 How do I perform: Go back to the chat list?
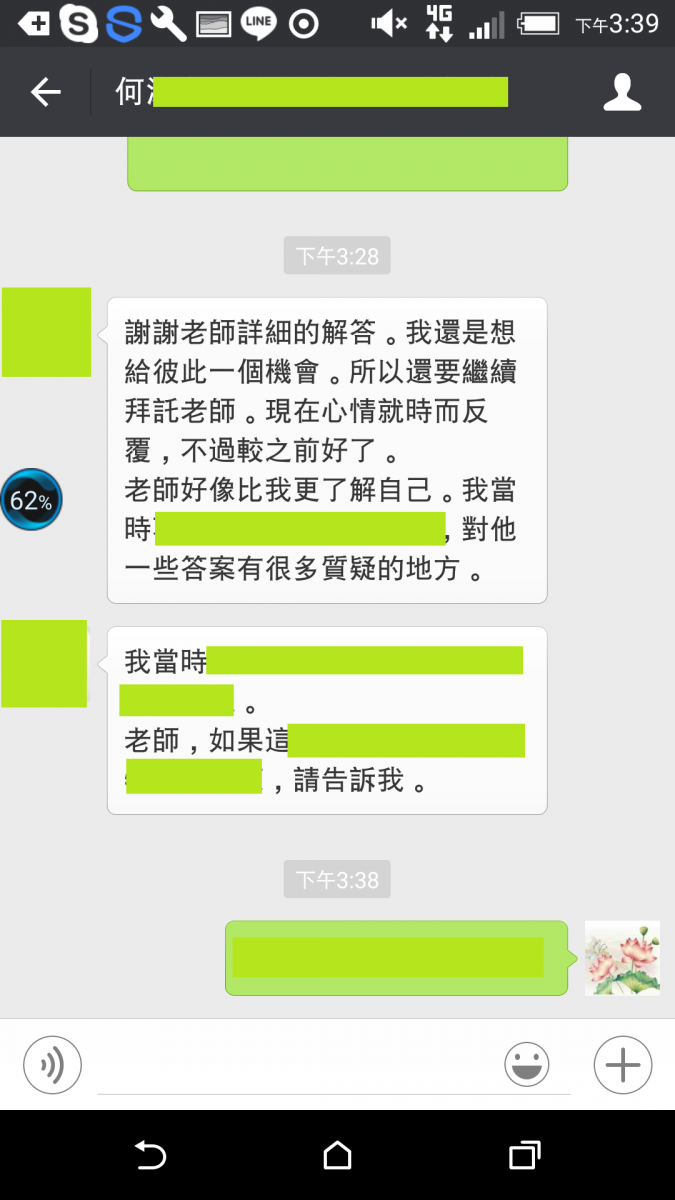45,93
